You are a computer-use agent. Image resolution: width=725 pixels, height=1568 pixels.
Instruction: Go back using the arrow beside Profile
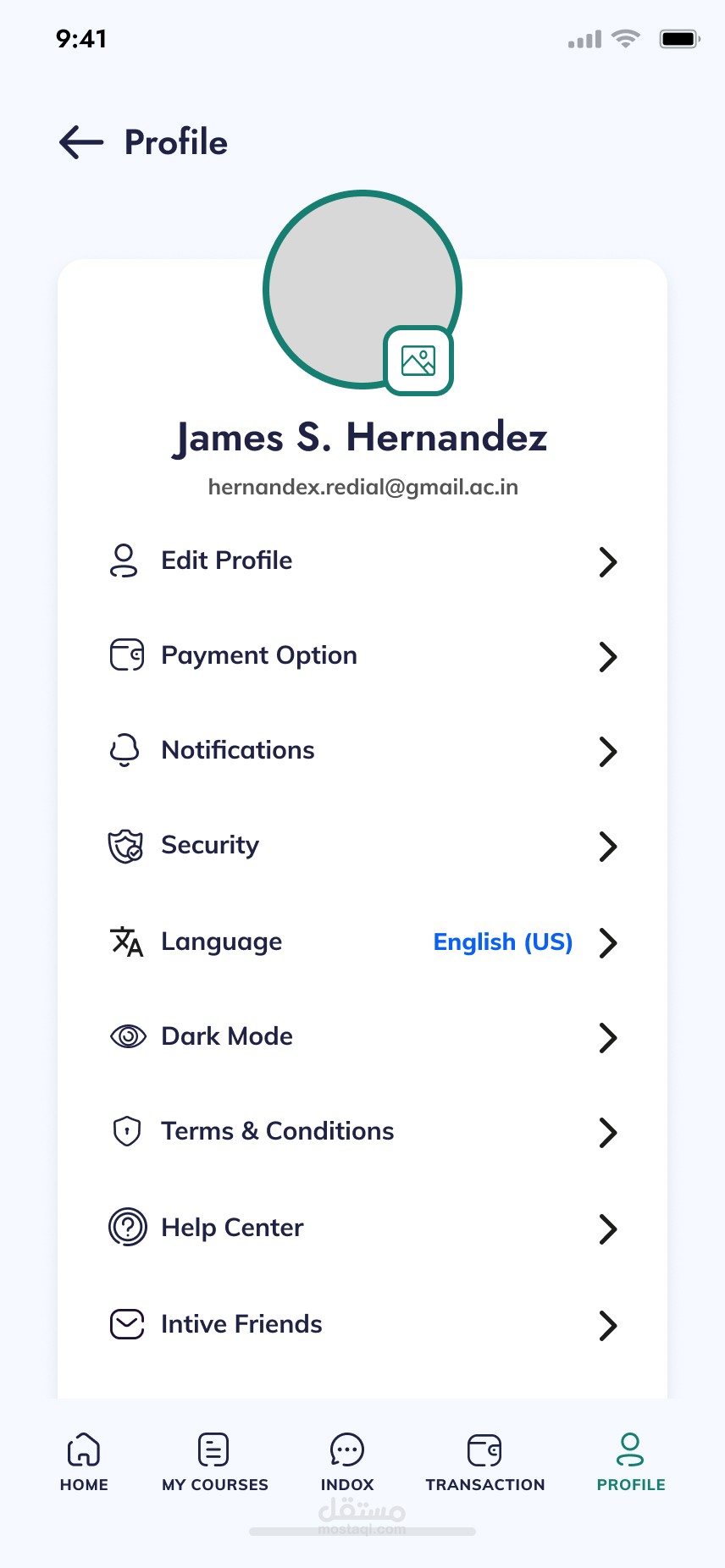[x=81, y=142]
